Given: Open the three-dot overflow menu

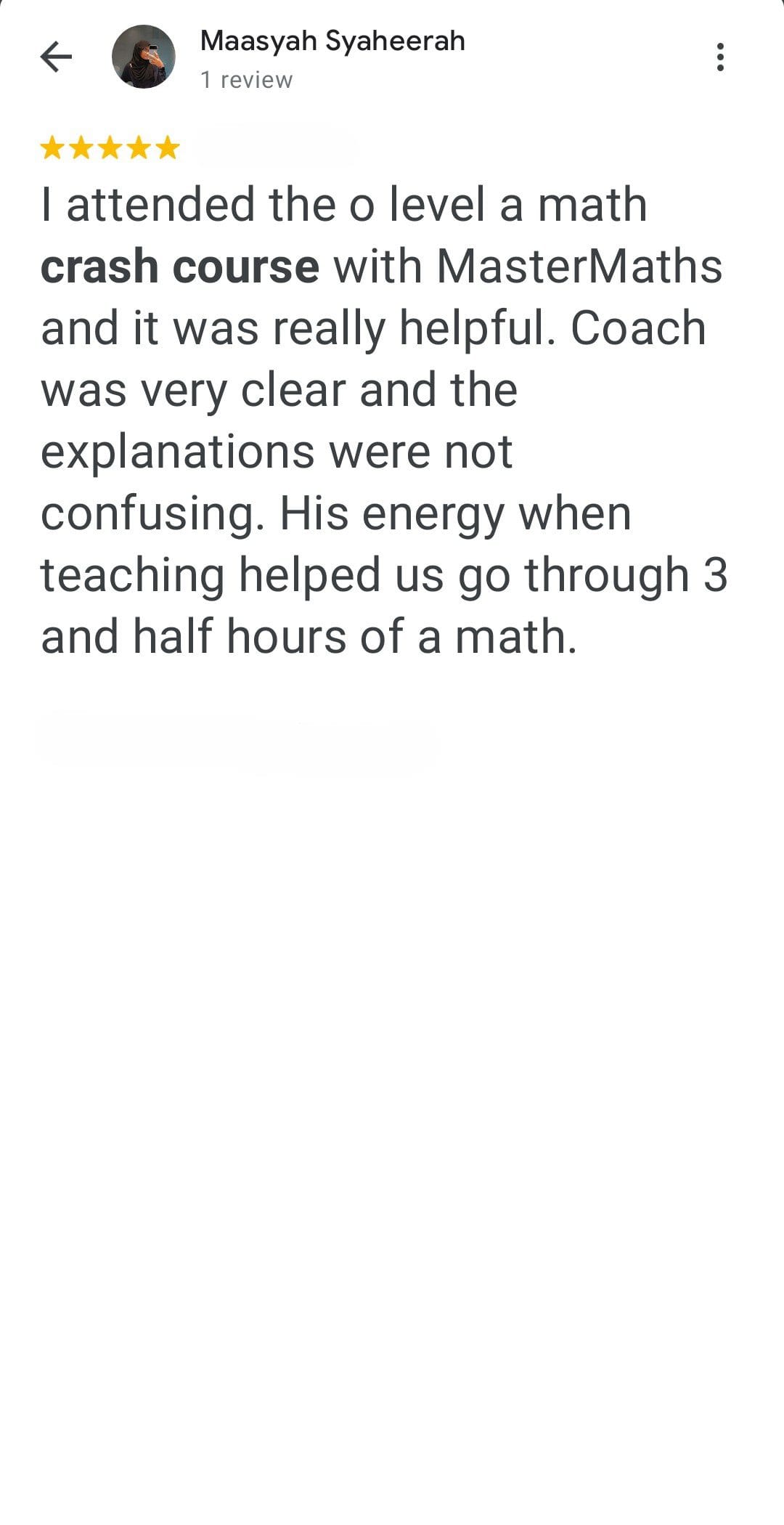Looking at the screenshot, I should click(719, 57).
